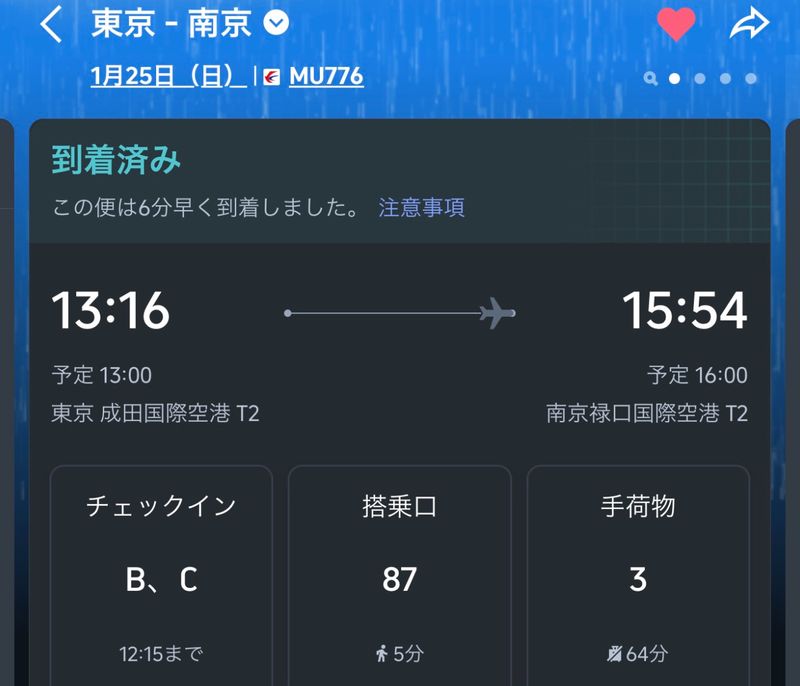Share this flight status

click(748, 24)
